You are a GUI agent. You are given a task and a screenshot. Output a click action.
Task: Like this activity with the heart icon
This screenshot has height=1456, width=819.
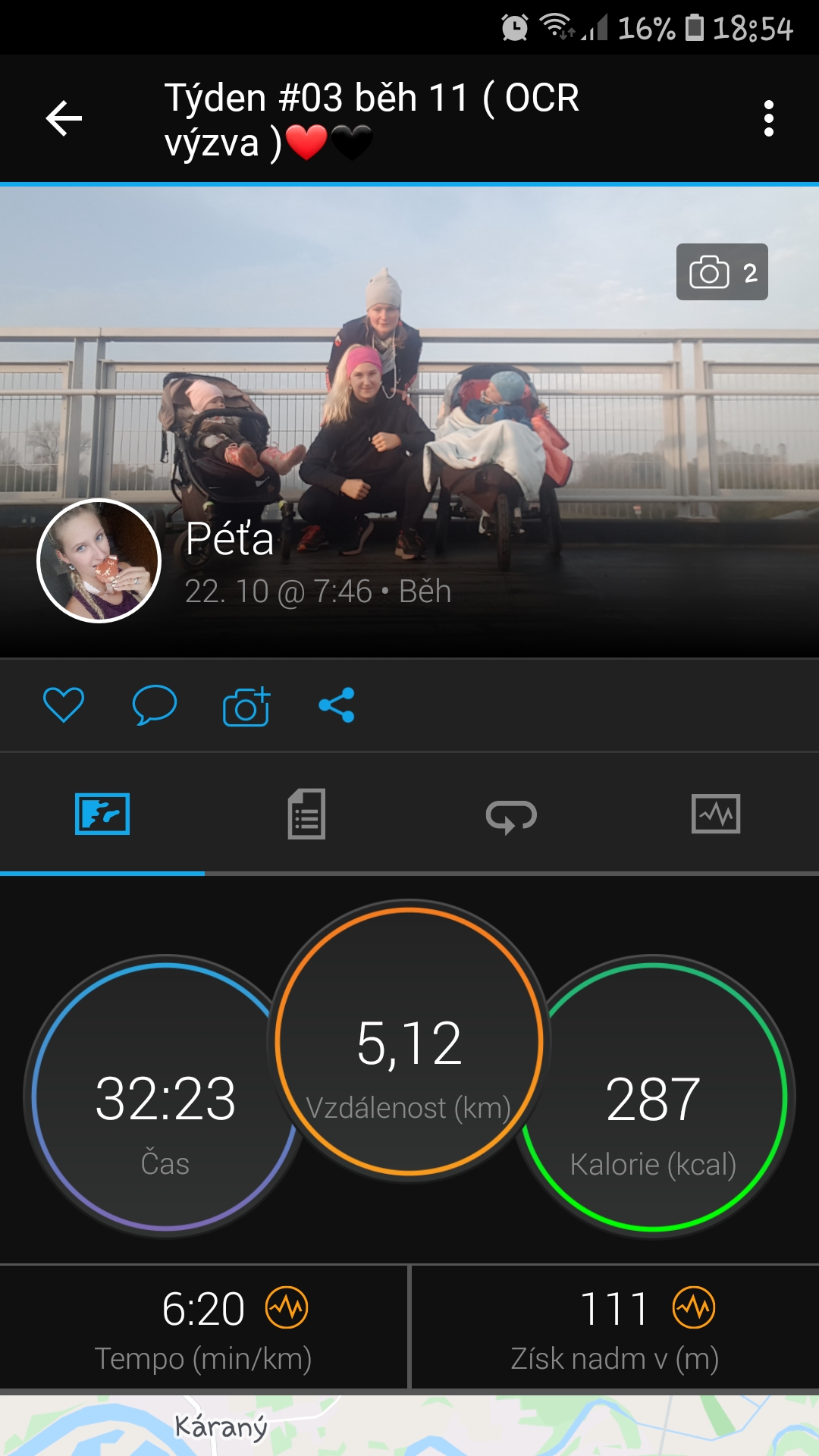tap(64, 704)
